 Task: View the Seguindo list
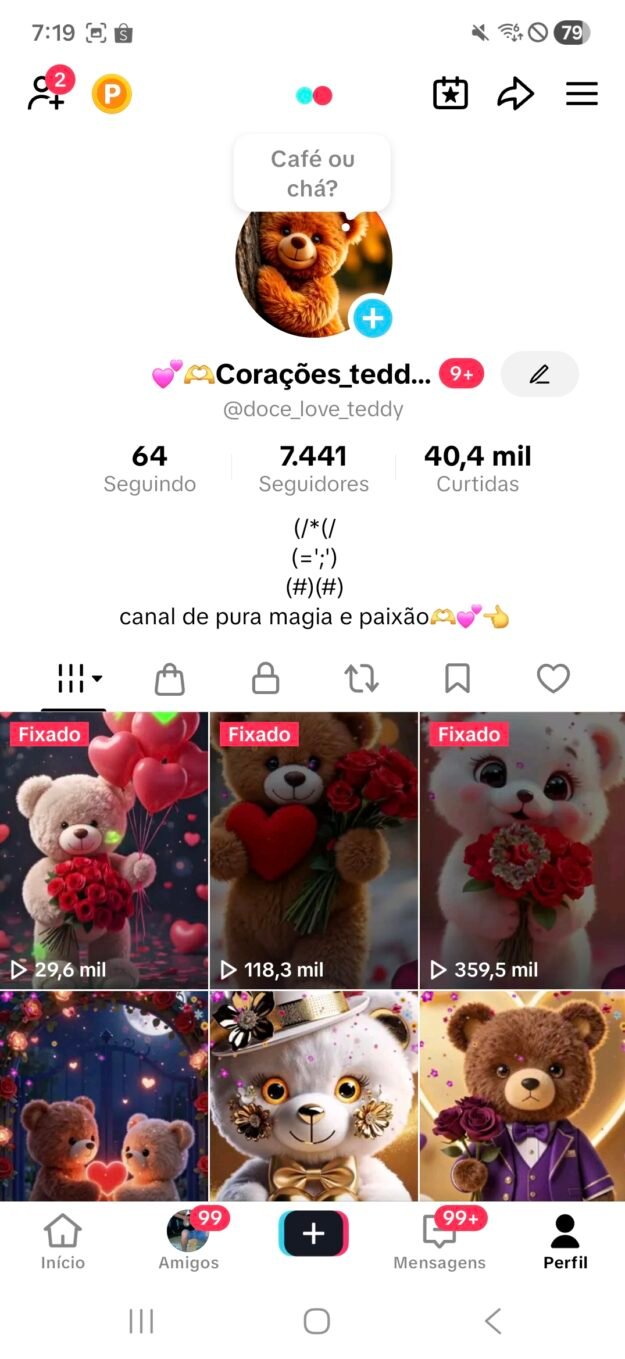[x=150, y=469]
